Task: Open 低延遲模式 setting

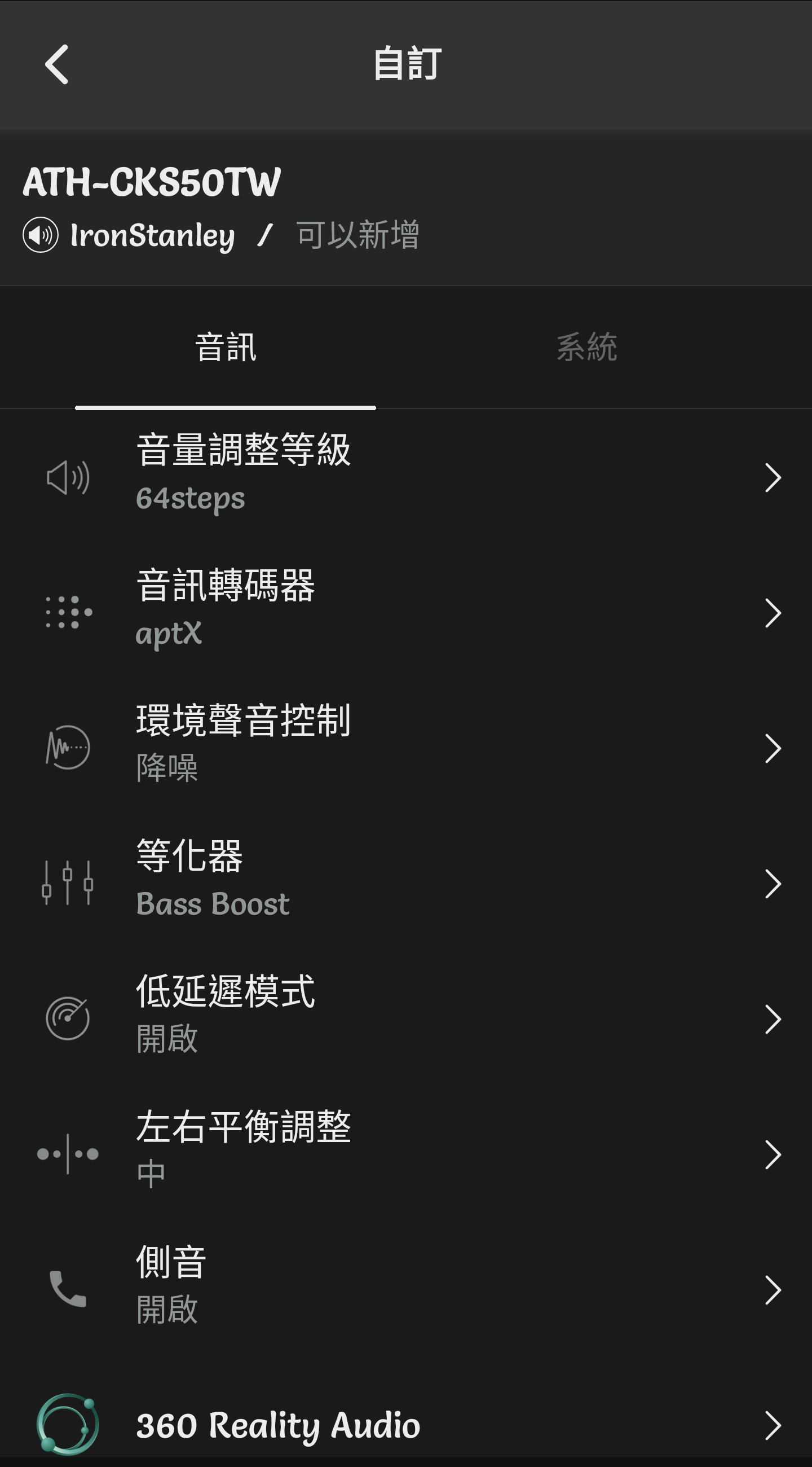Action: [x=405, y=1018]
